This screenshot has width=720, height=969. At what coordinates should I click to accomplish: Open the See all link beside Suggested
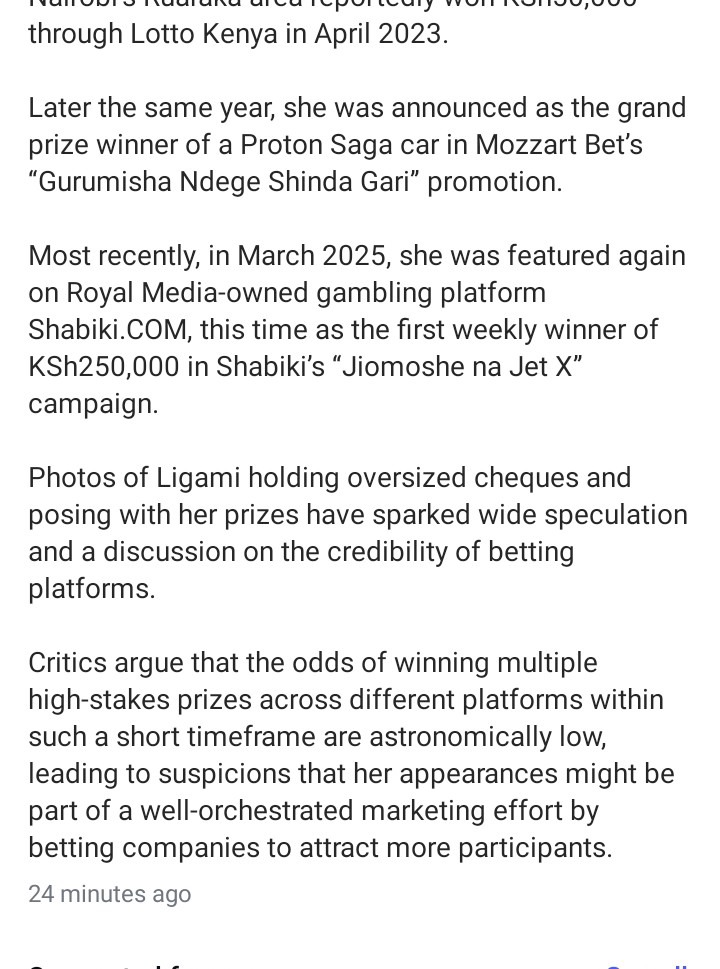pos(646,964)
